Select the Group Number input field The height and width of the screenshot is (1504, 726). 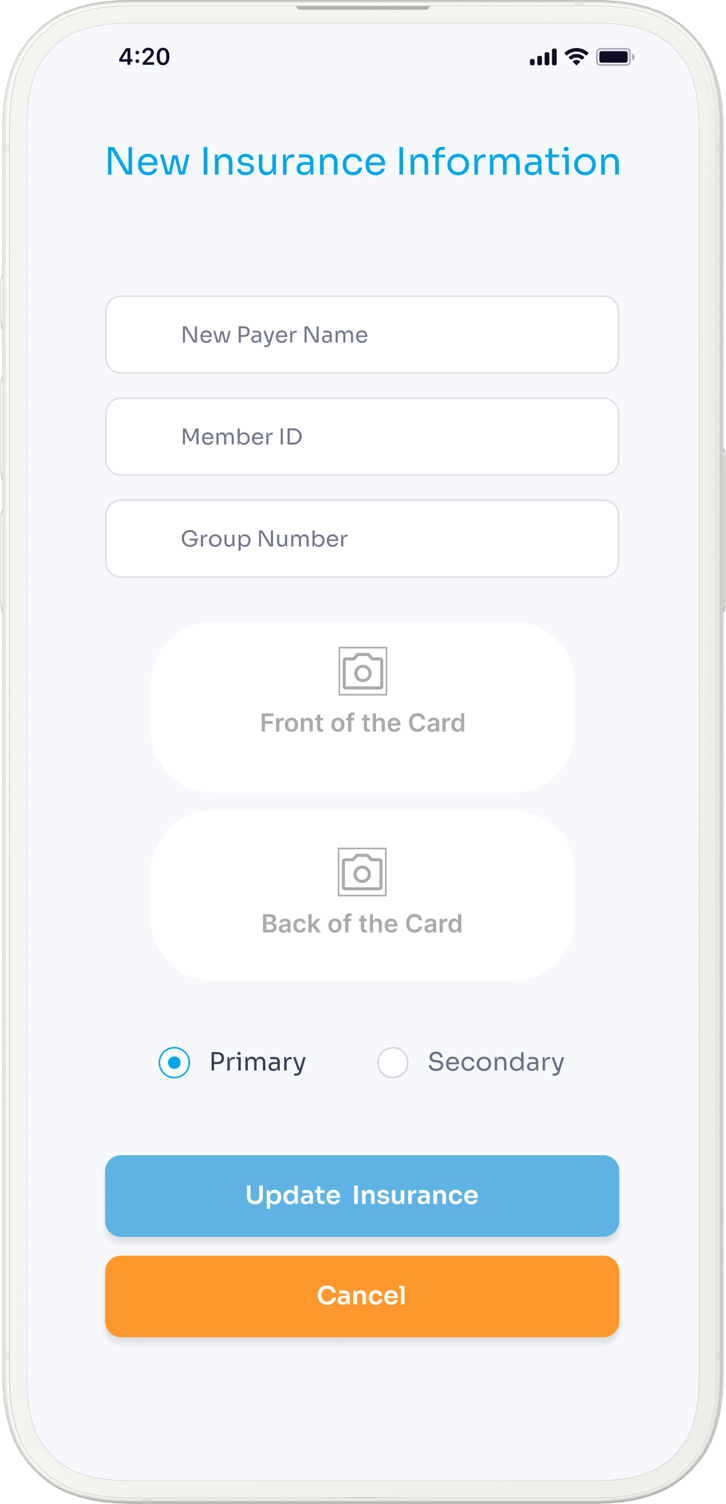pyautogui.click(x=361, y=539)
